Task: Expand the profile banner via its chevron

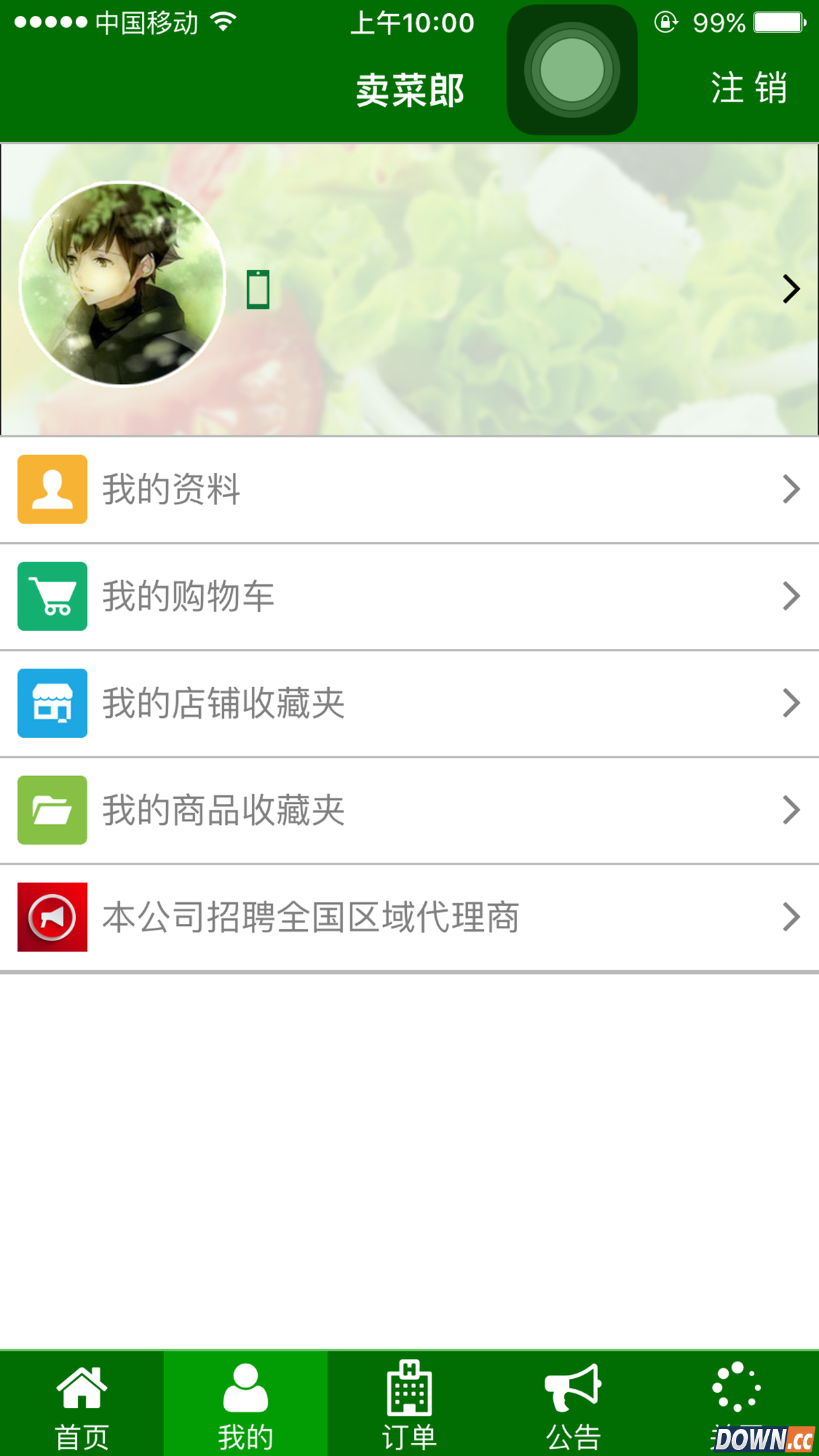Action: 790,288
